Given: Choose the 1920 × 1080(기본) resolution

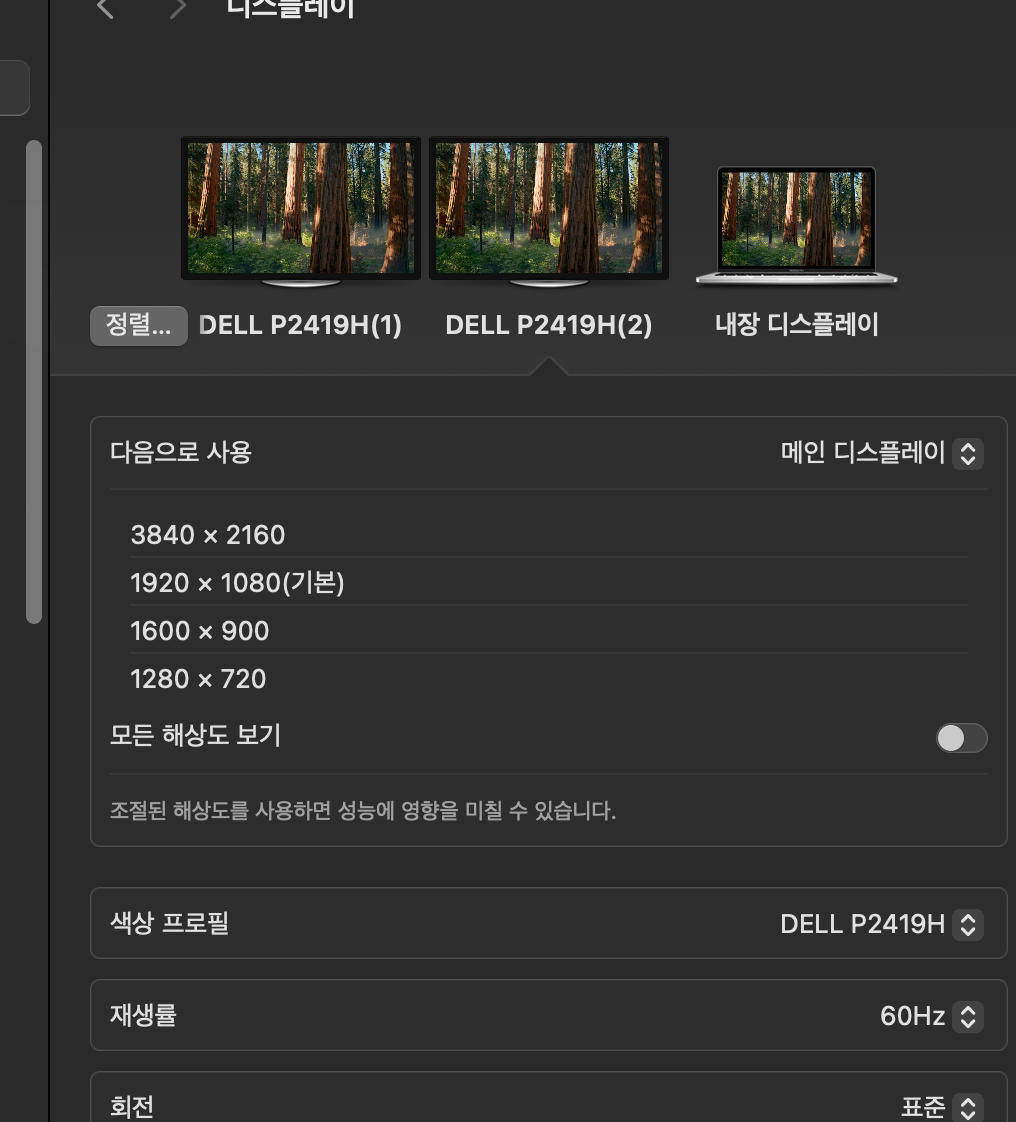Looking at the screenshot, I should tap(237, 583).
